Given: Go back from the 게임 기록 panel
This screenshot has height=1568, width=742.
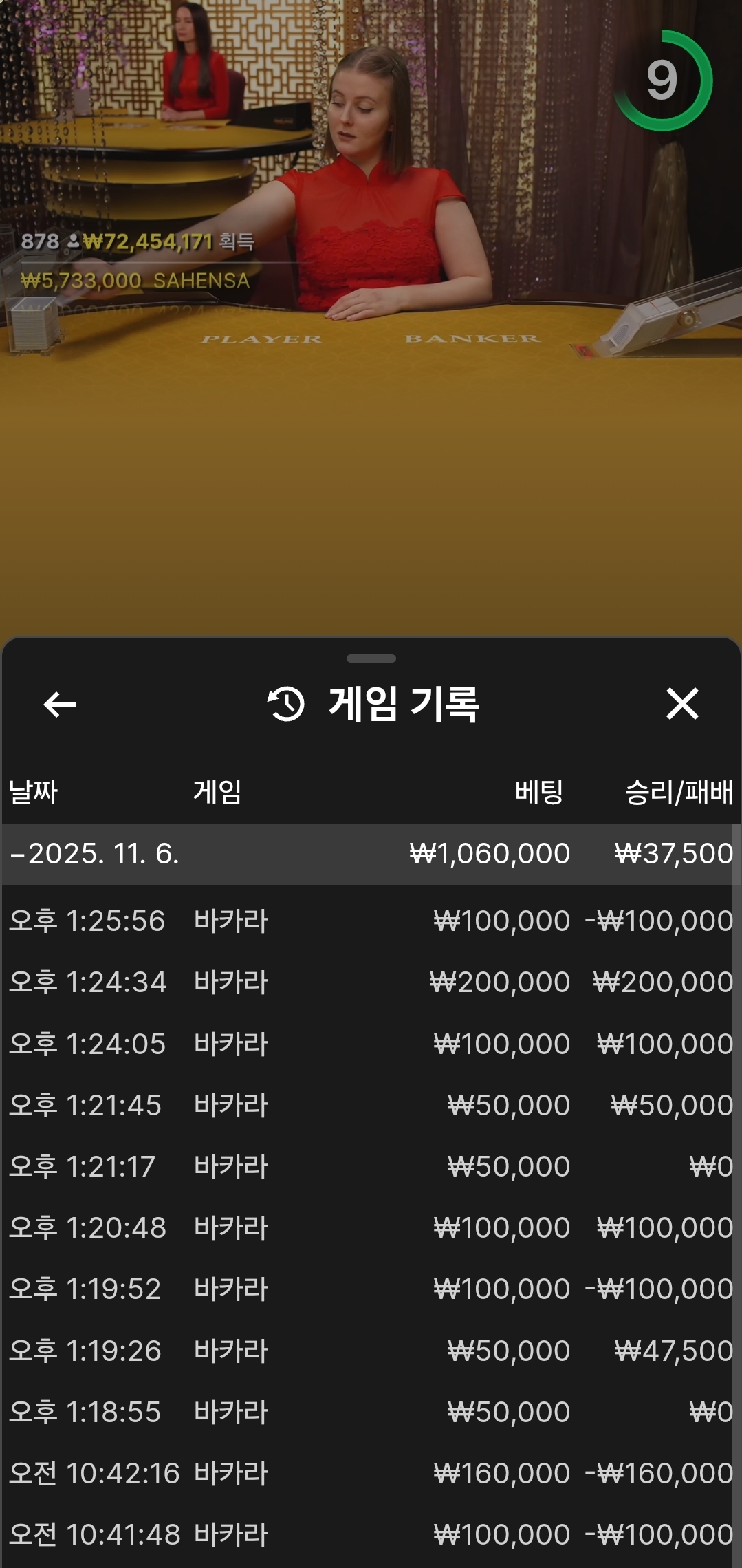Looking at the screenshot, I should click(60, 704).
